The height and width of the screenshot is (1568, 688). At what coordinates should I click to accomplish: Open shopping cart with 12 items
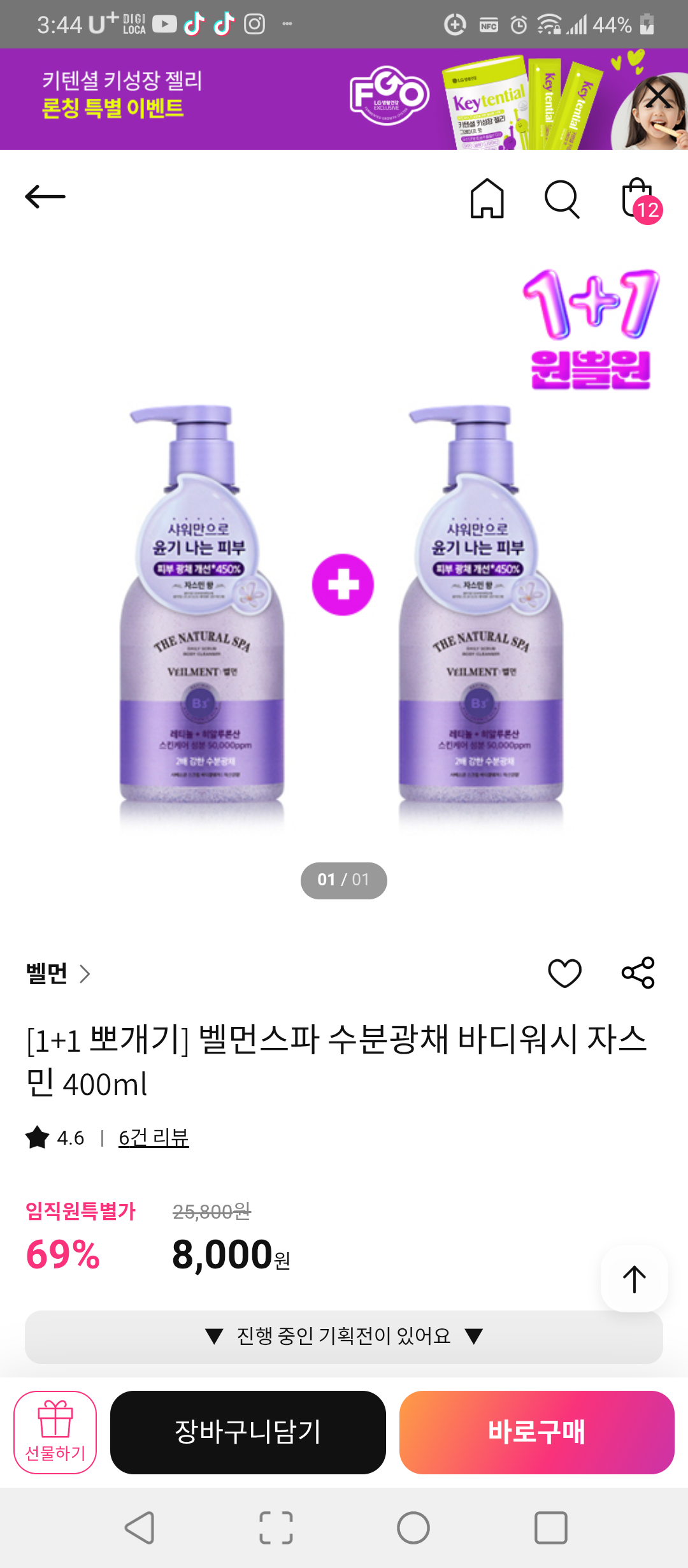639,199
